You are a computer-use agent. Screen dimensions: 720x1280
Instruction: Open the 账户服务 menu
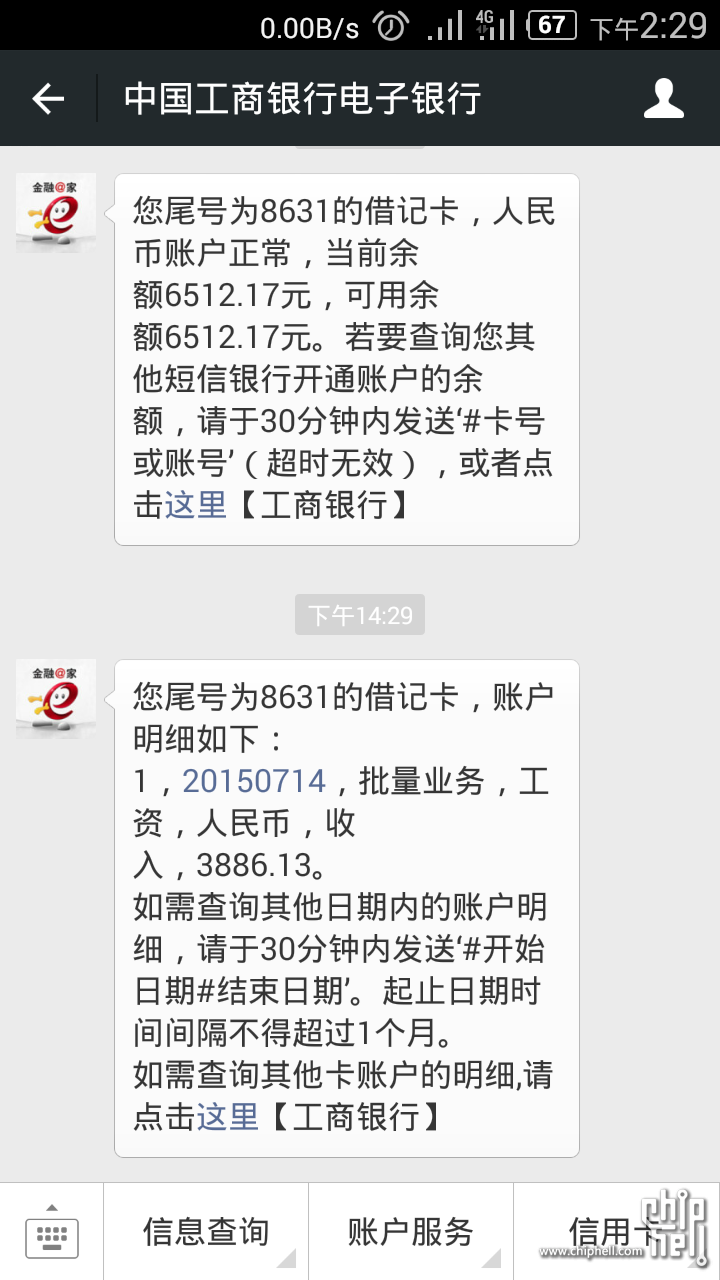pyautogui.click(x=410, y=1232)
